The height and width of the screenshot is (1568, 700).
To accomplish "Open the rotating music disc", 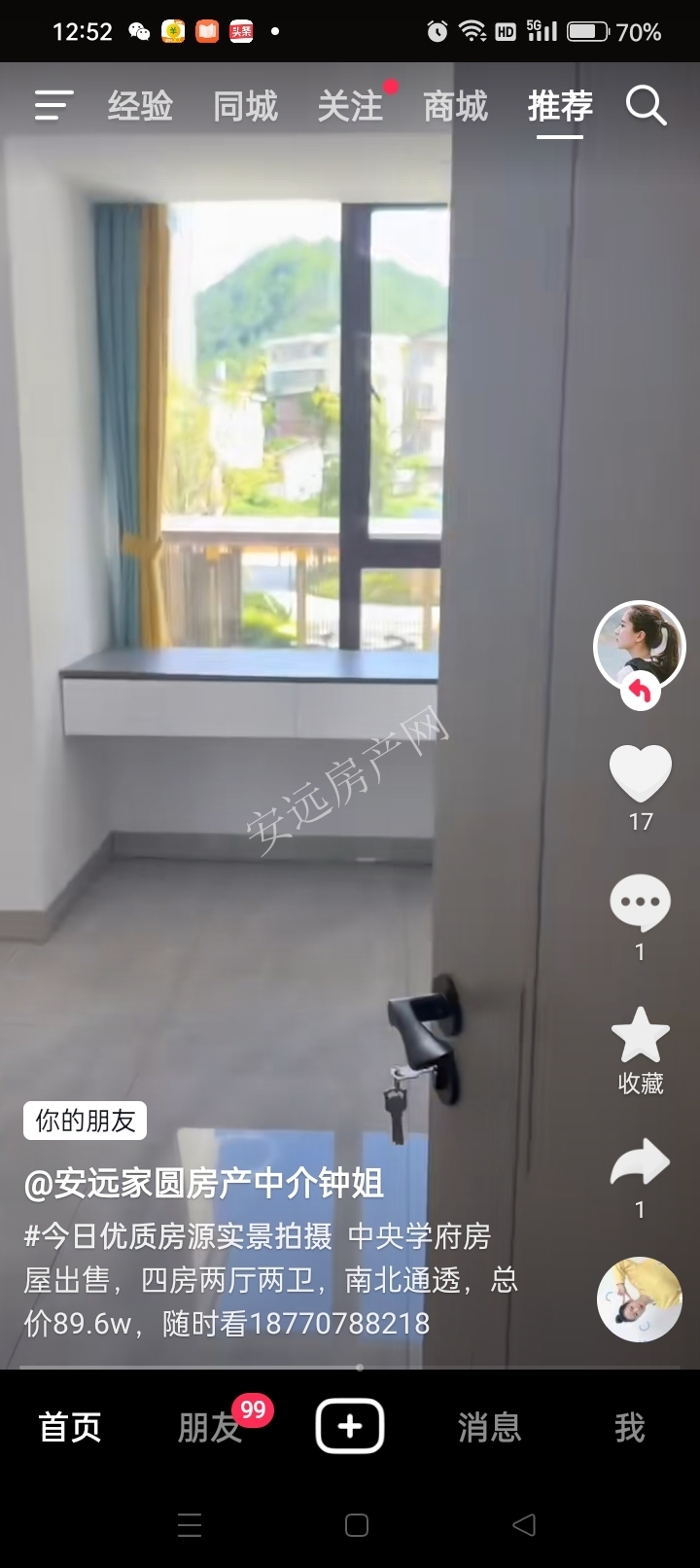I will (639, 1300).
